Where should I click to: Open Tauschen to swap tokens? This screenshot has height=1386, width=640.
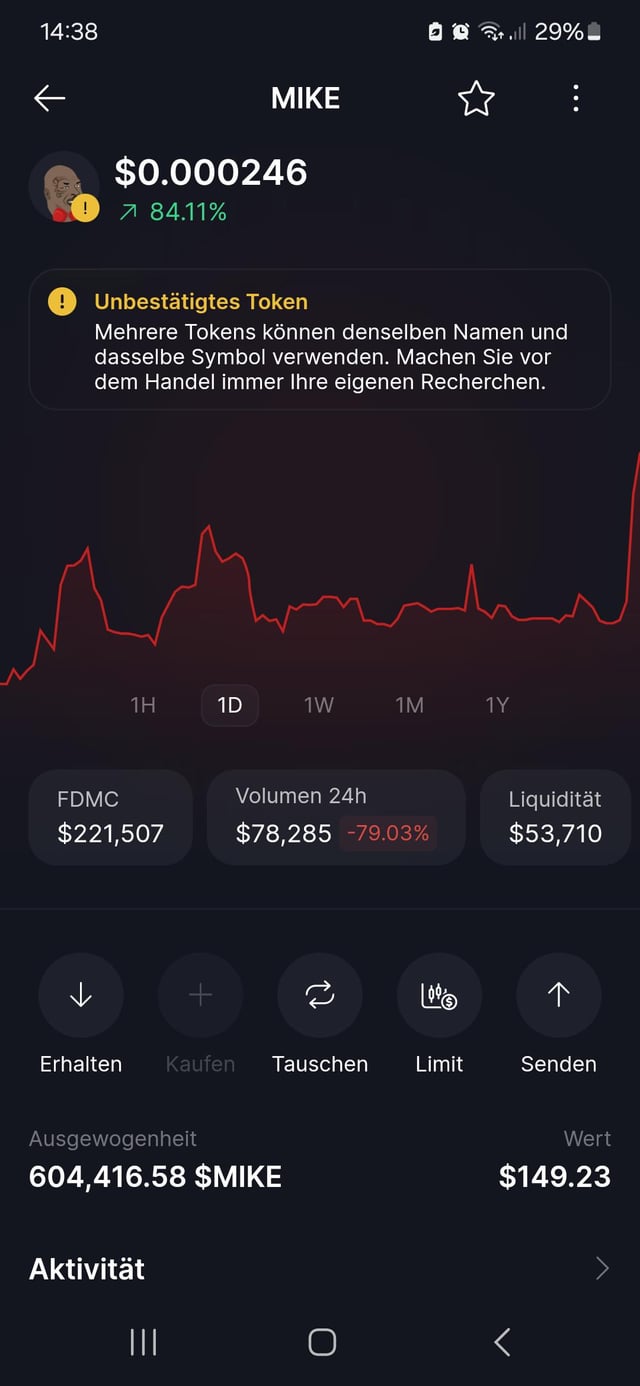320,995
